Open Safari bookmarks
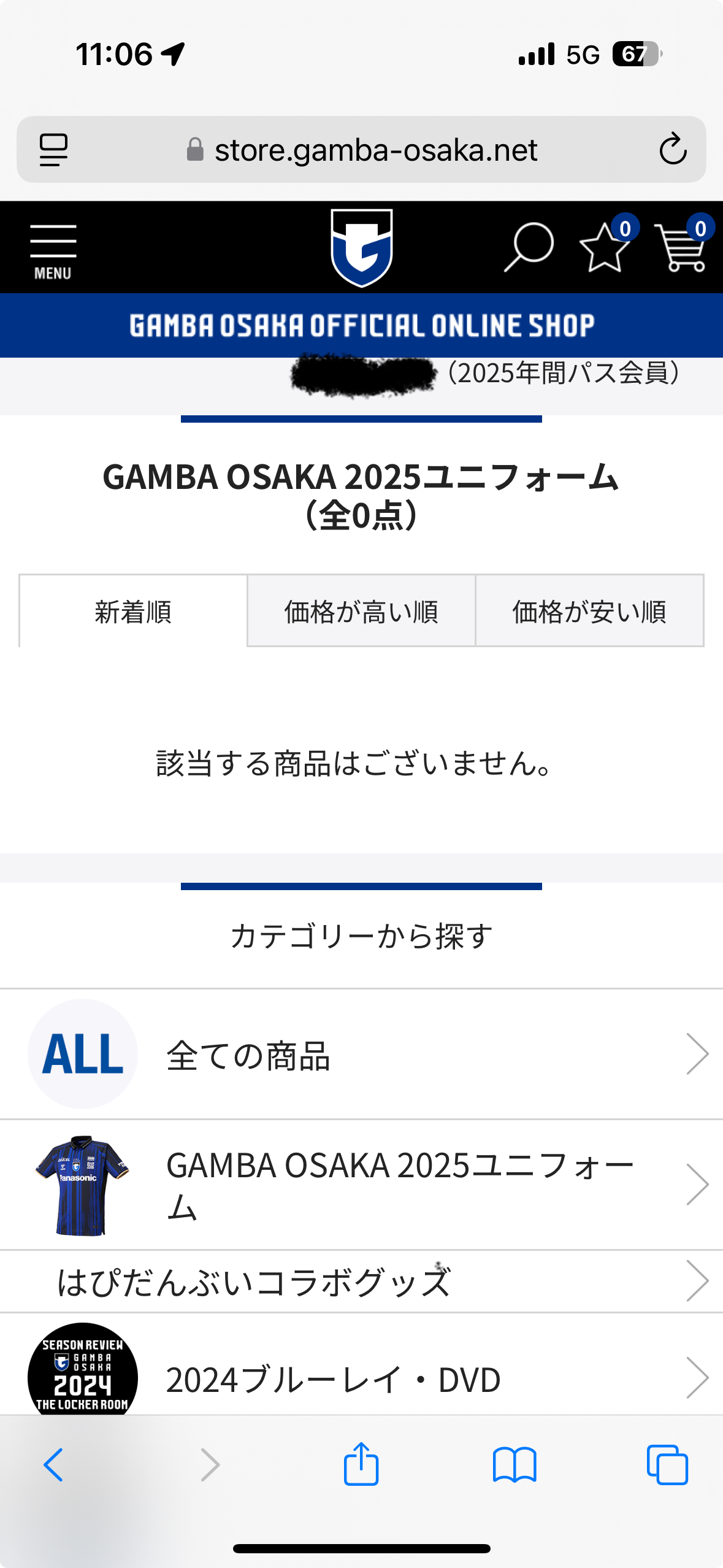 tap(515, 1464)
